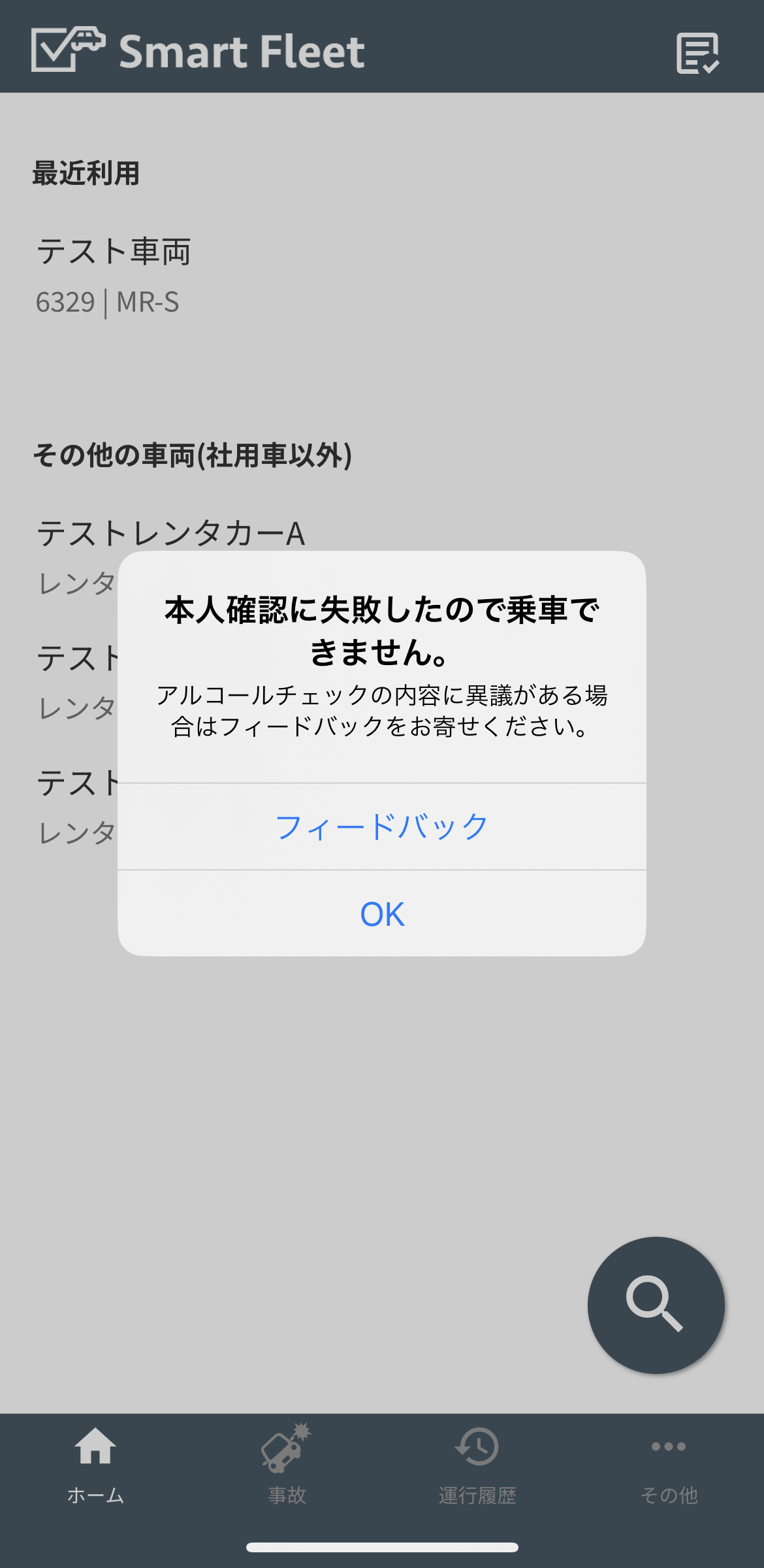Dismiss the dialog with OK
Screen dimensions: 764x1568
[382, 913]
